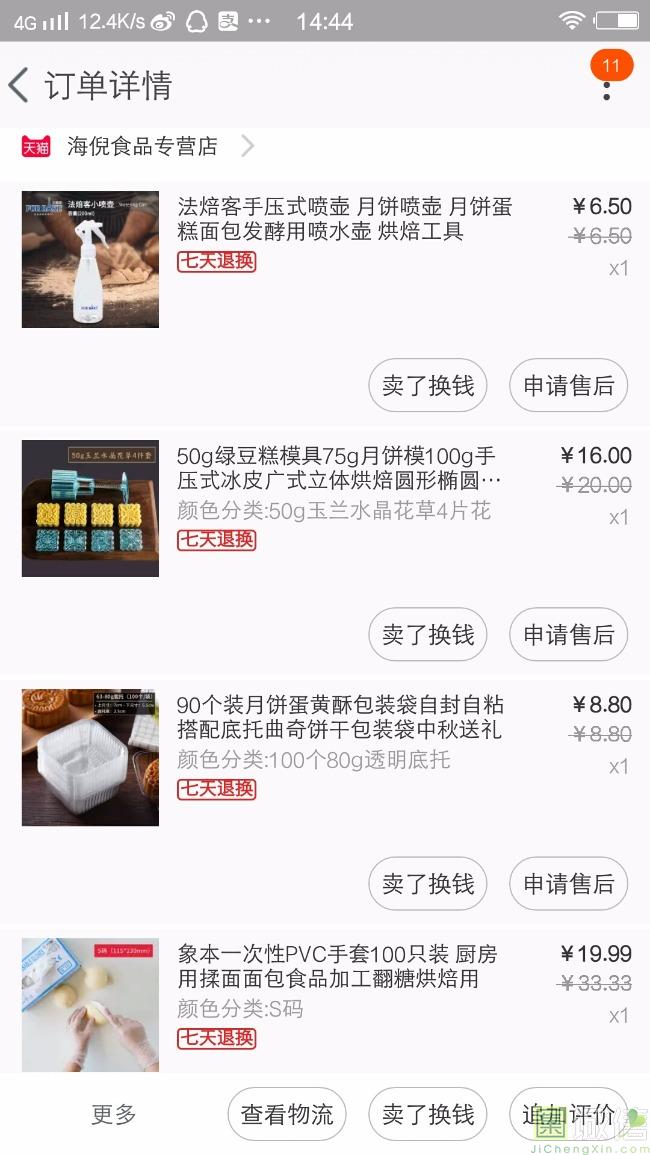650x1155 pixels.
Task: Apply 申请售后 for 月饼包装袋 item
Action: (x=568, y=883)
